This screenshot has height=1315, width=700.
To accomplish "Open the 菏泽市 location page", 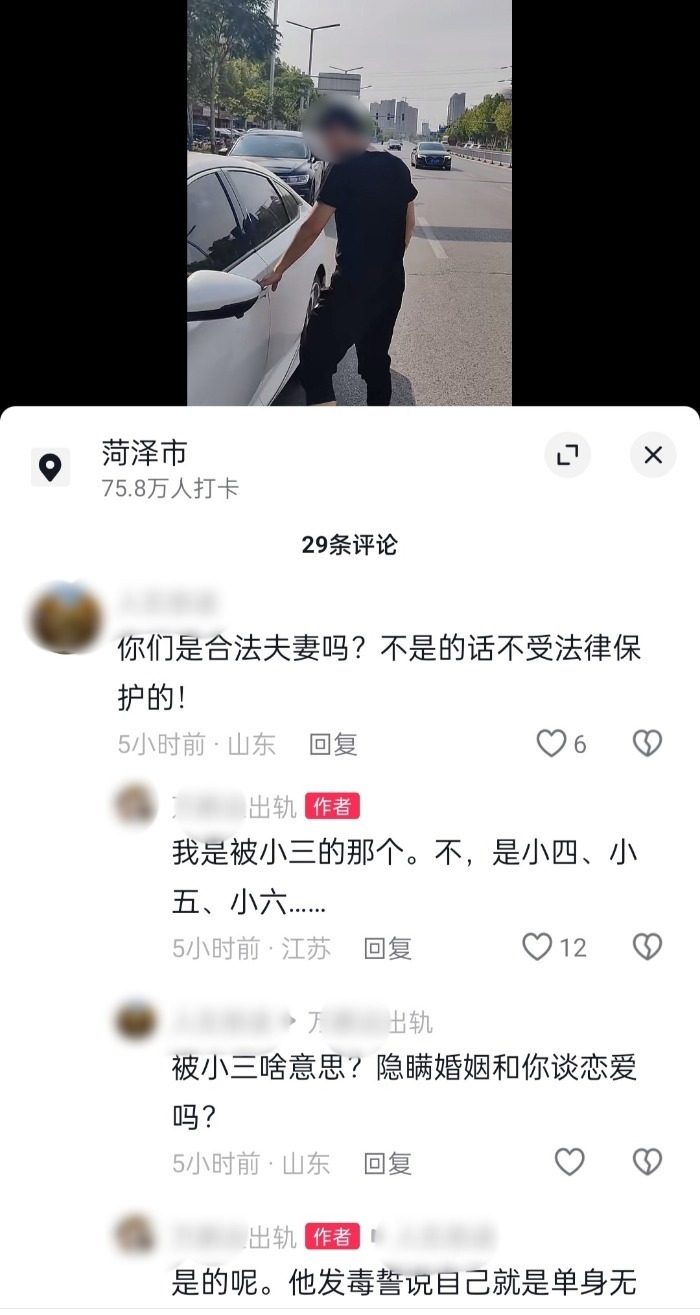I will [144, 454].
